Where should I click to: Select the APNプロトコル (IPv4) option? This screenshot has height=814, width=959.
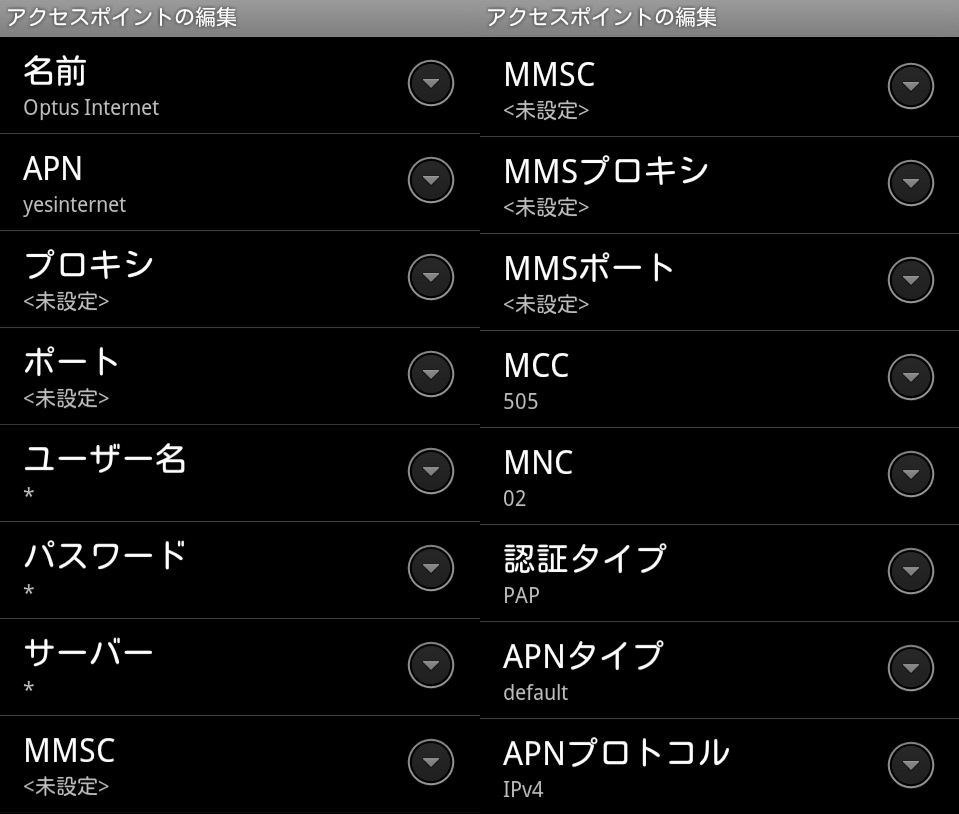(x=680, y=767)
